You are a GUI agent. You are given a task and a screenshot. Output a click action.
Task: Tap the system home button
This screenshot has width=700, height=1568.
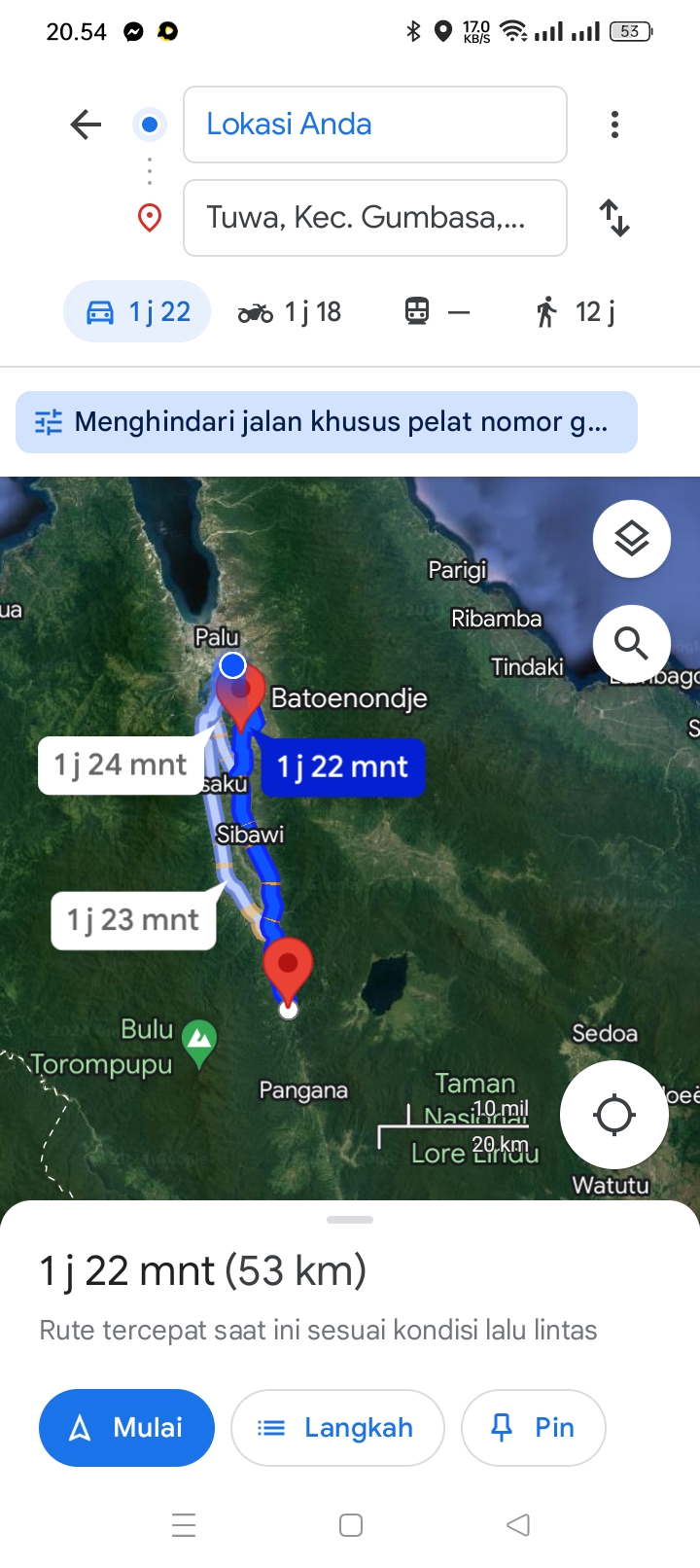pyautogui.click(x=351, y=1525)
